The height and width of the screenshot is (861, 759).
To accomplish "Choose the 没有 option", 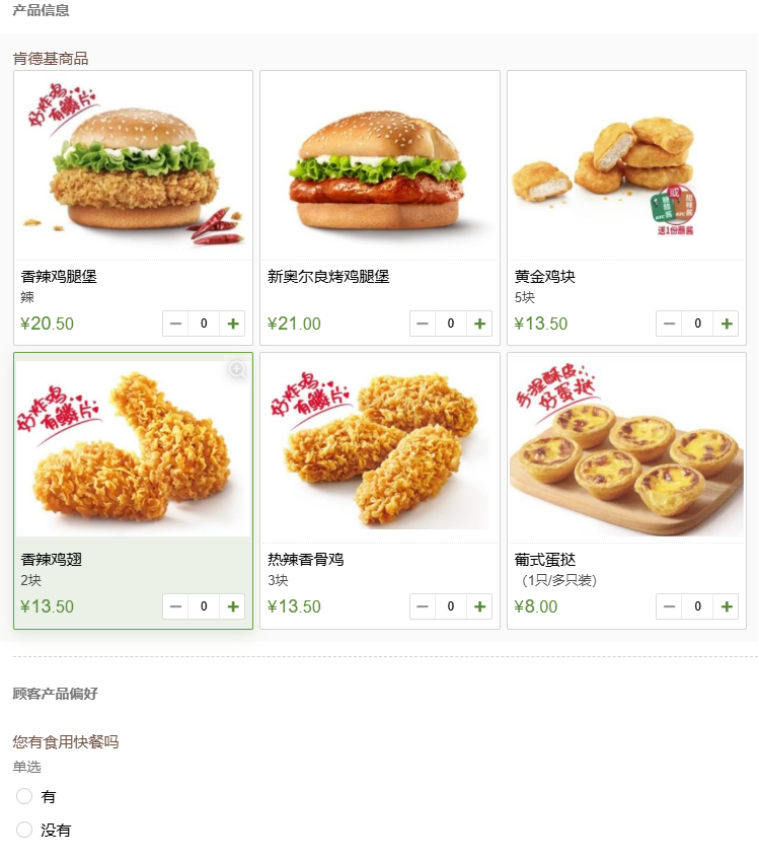I will (x=25, y=829).
